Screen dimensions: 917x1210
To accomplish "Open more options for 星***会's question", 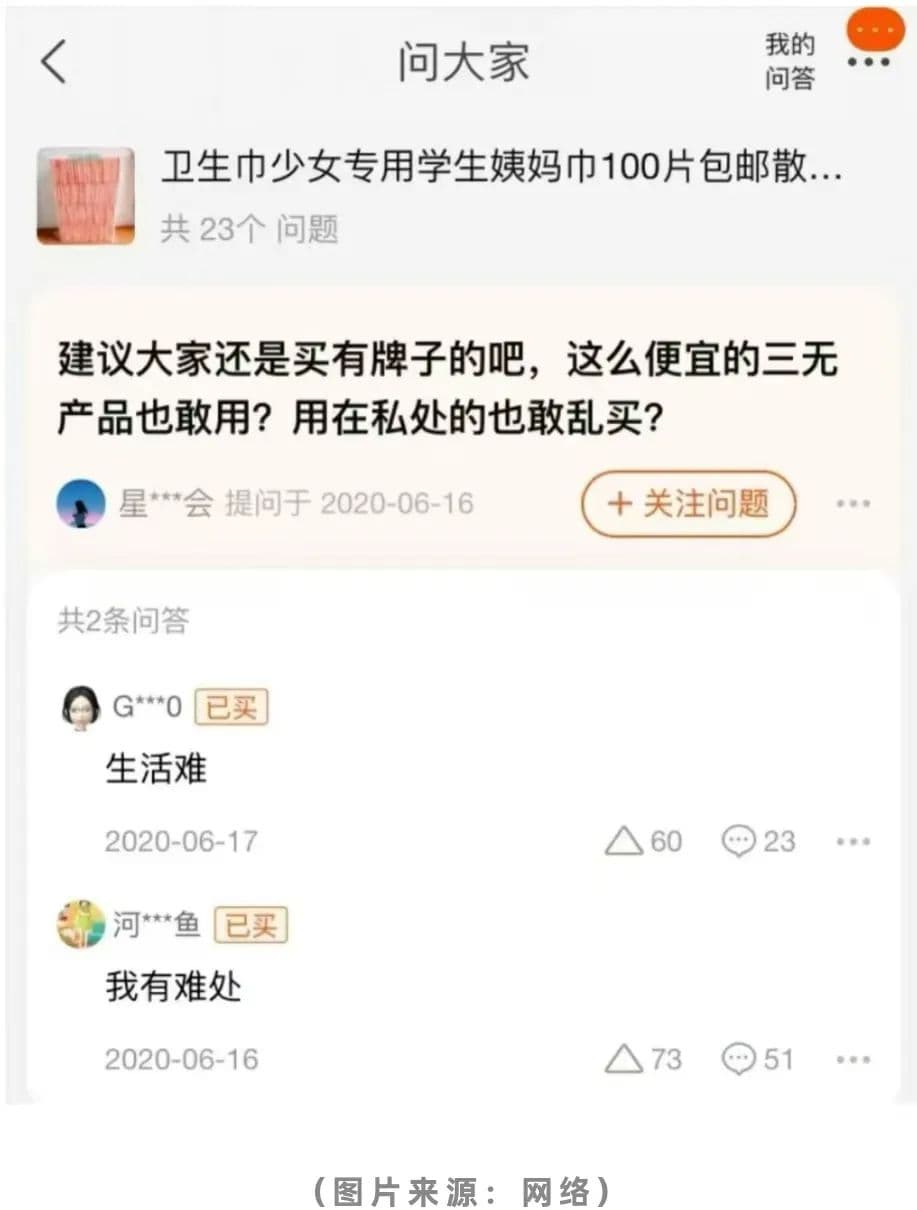I will 852,503.
